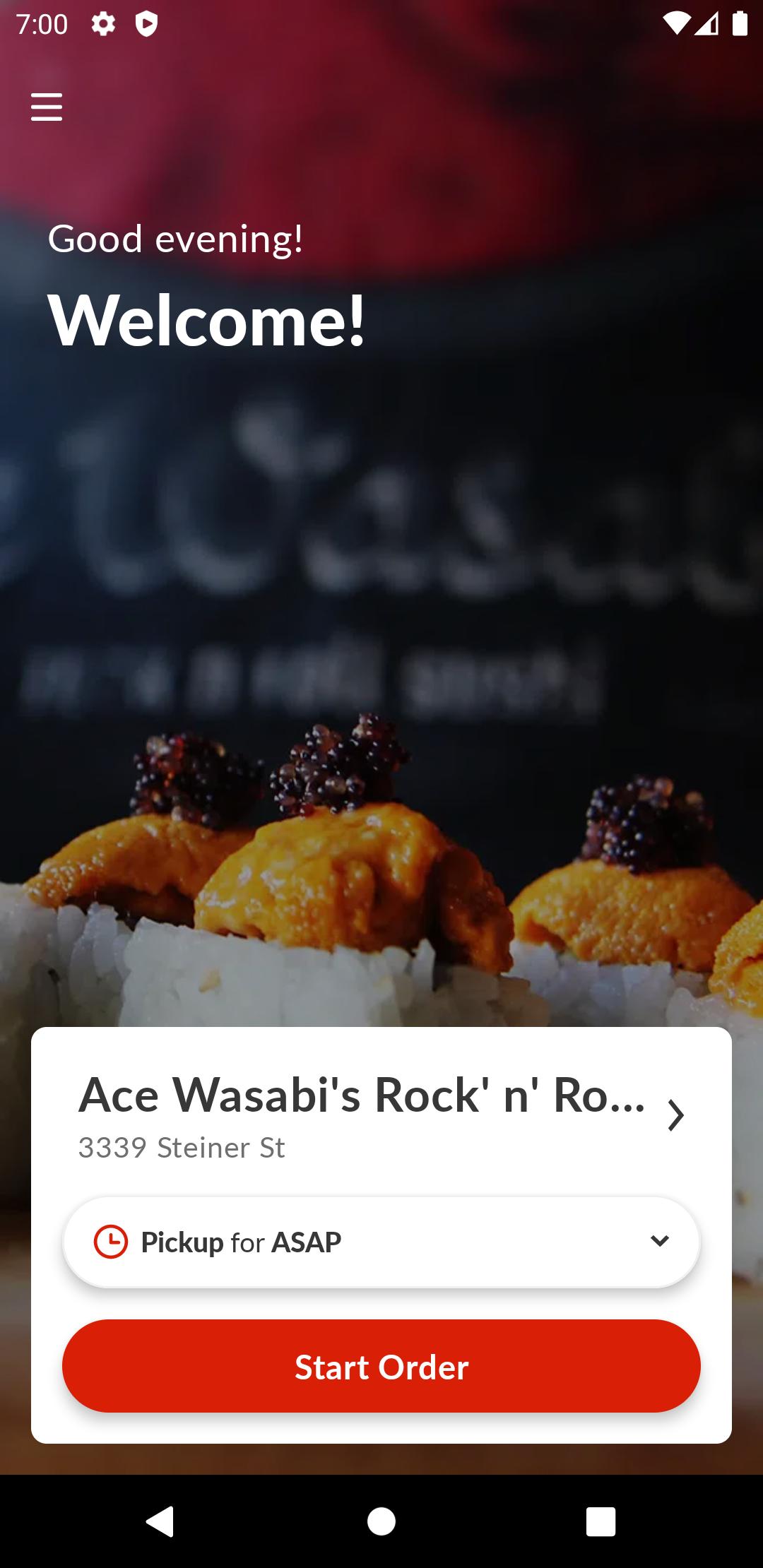763x1568 pixels.
Task: Click the clock icon beside Pickup
Action: 112,1242
